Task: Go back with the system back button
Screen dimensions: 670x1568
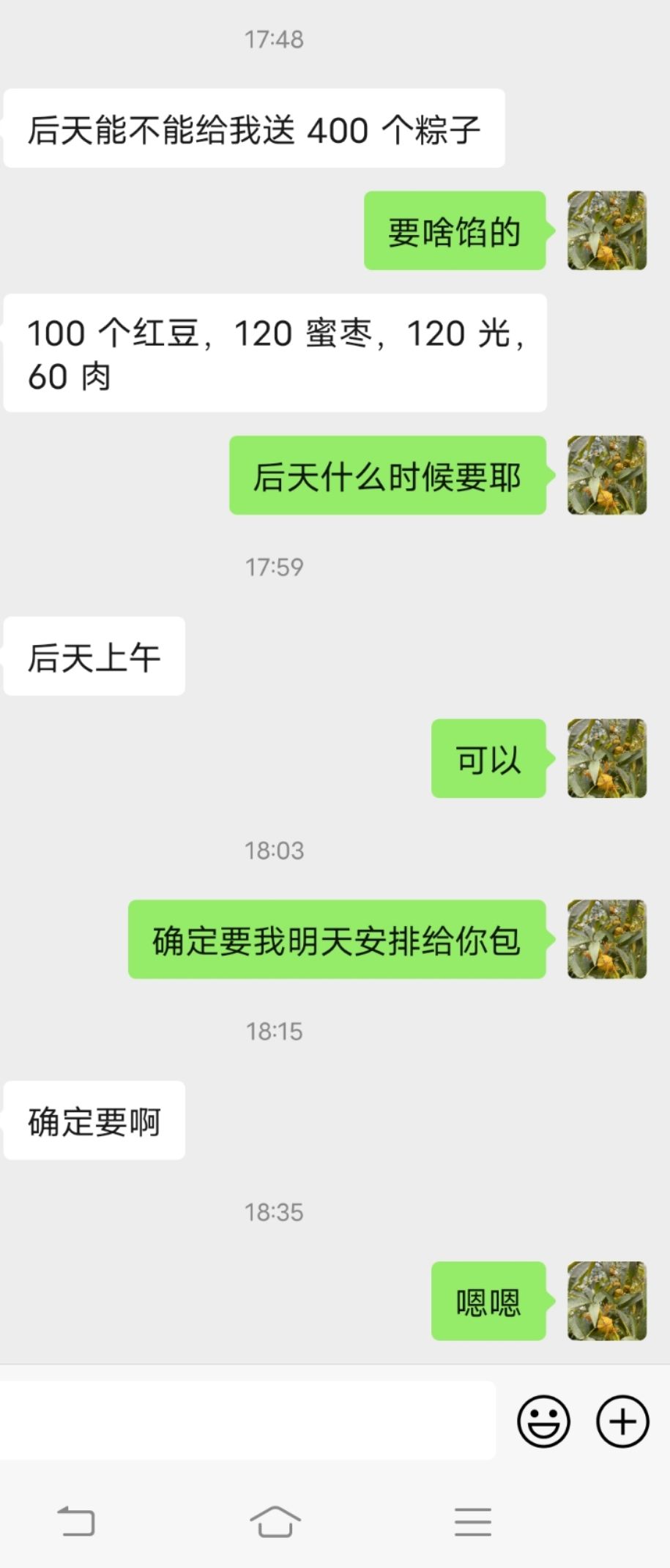Action: (76, 1522)
